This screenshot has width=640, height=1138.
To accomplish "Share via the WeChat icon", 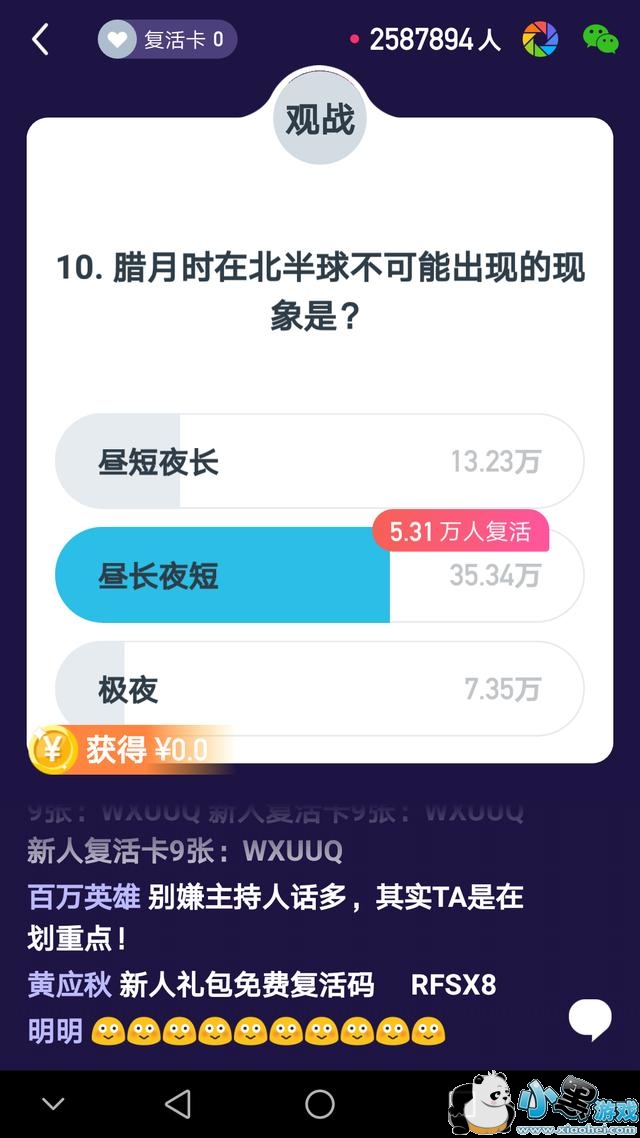I will click(x=601, y=39).
